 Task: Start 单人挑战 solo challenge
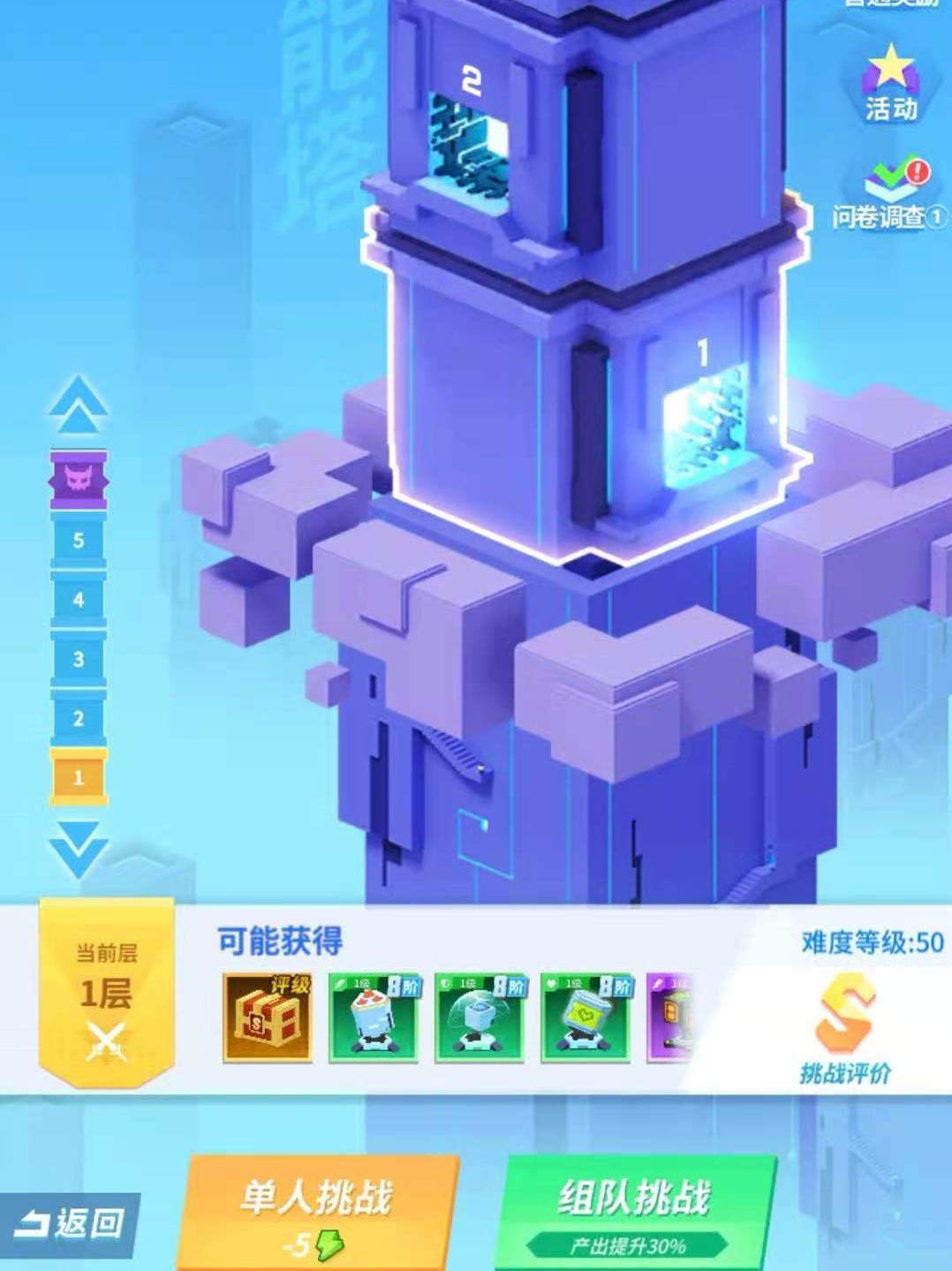tap(316, 1212)
